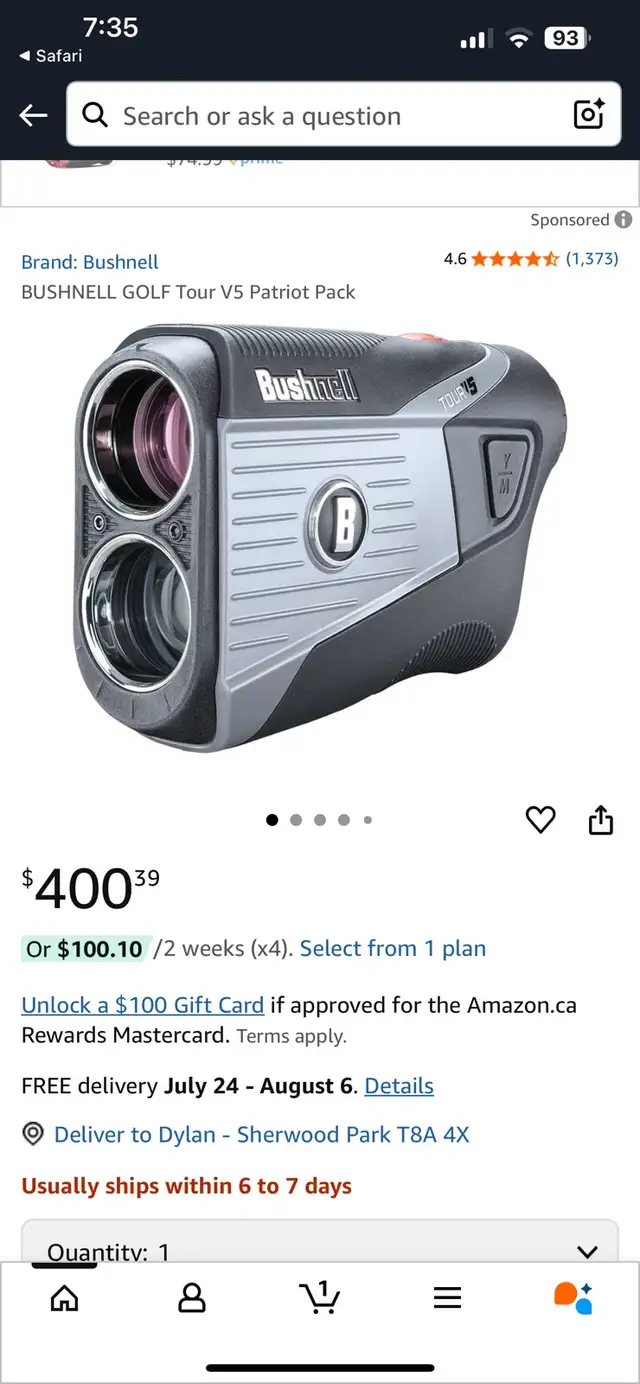640x1384 pixels.
Task: Add item to wish list heart
Action: [540, 820]
